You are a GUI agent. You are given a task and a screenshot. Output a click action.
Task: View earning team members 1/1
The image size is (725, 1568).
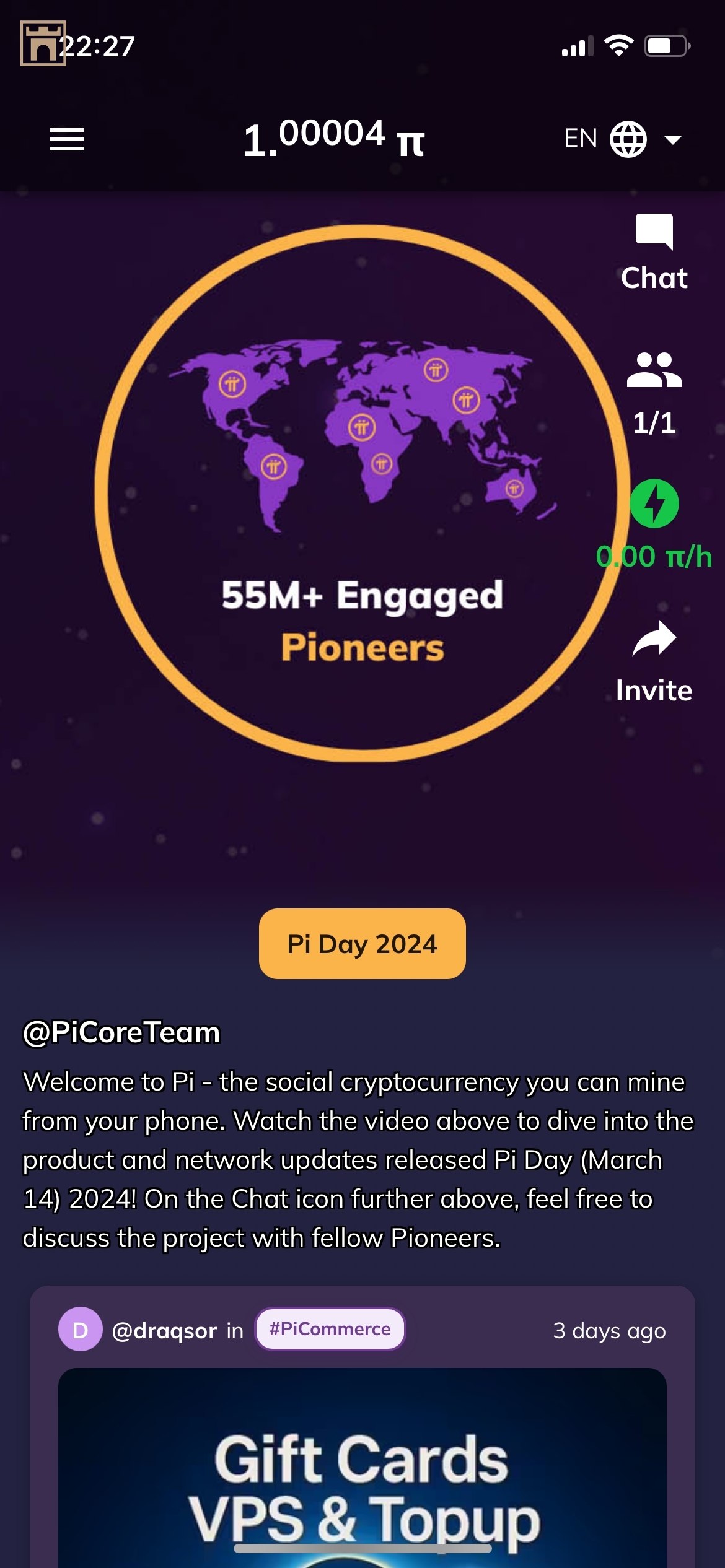pos(654,394)
